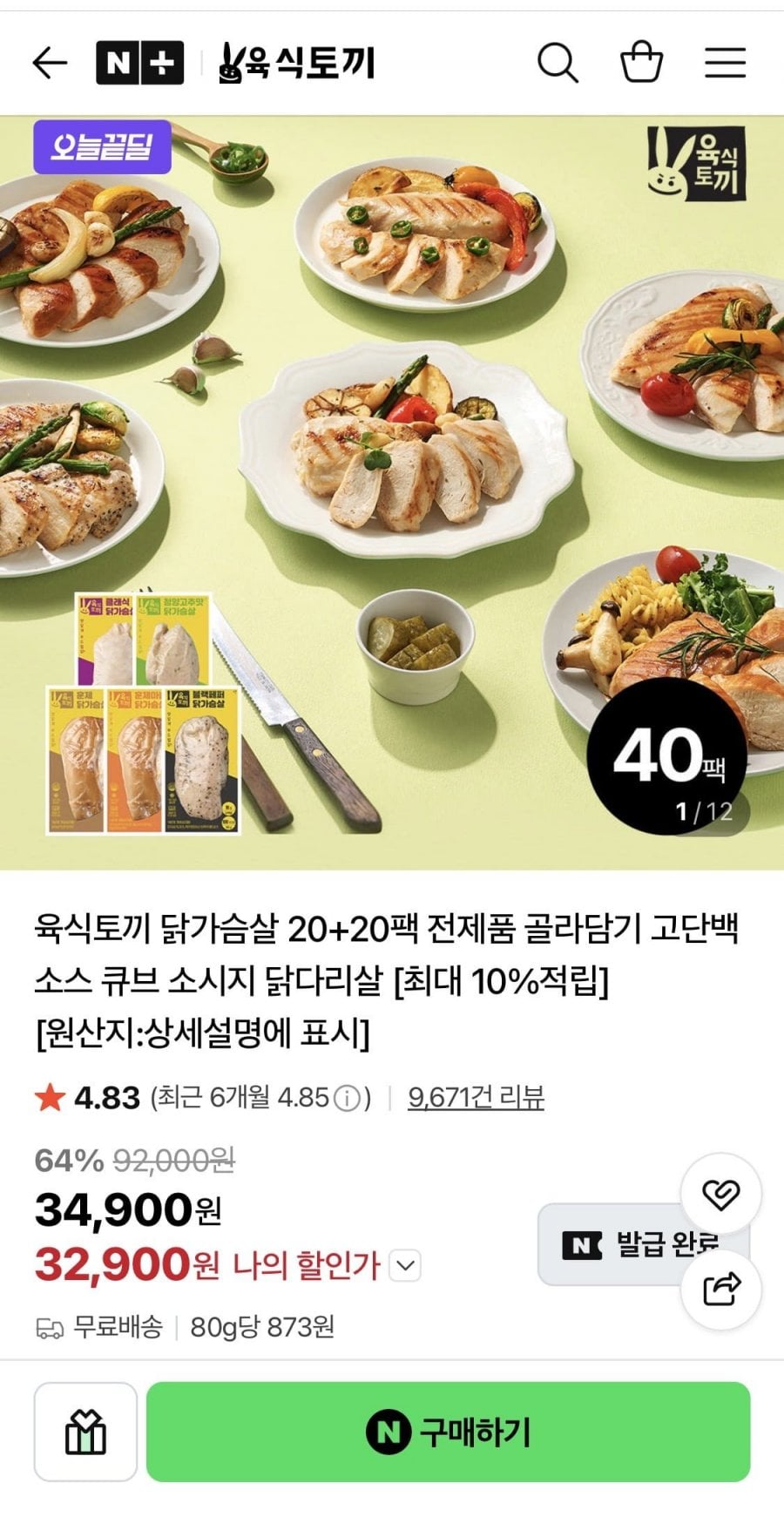Open the search magnifier icon
Image resolution: width=784 pixels, height=1517 pixels.
(558, 63)
